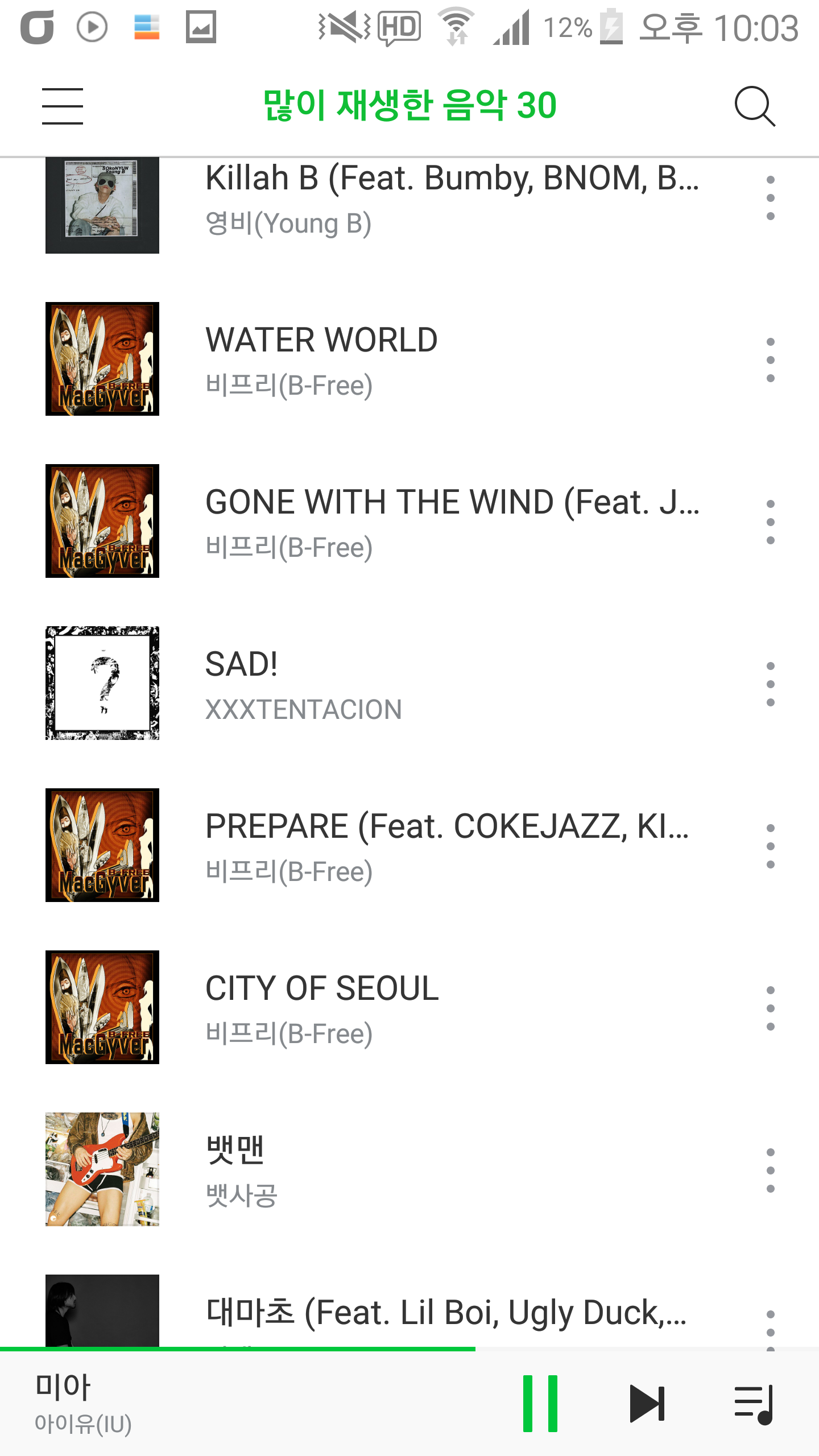
Task: Pause the currently playing song
Action: pyautogui.click(x=540, y=1403)
